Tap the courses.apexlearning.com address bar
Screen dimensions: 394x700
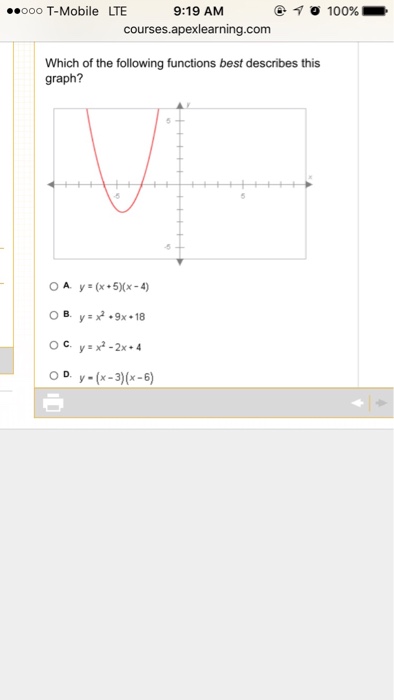[197, 29]
